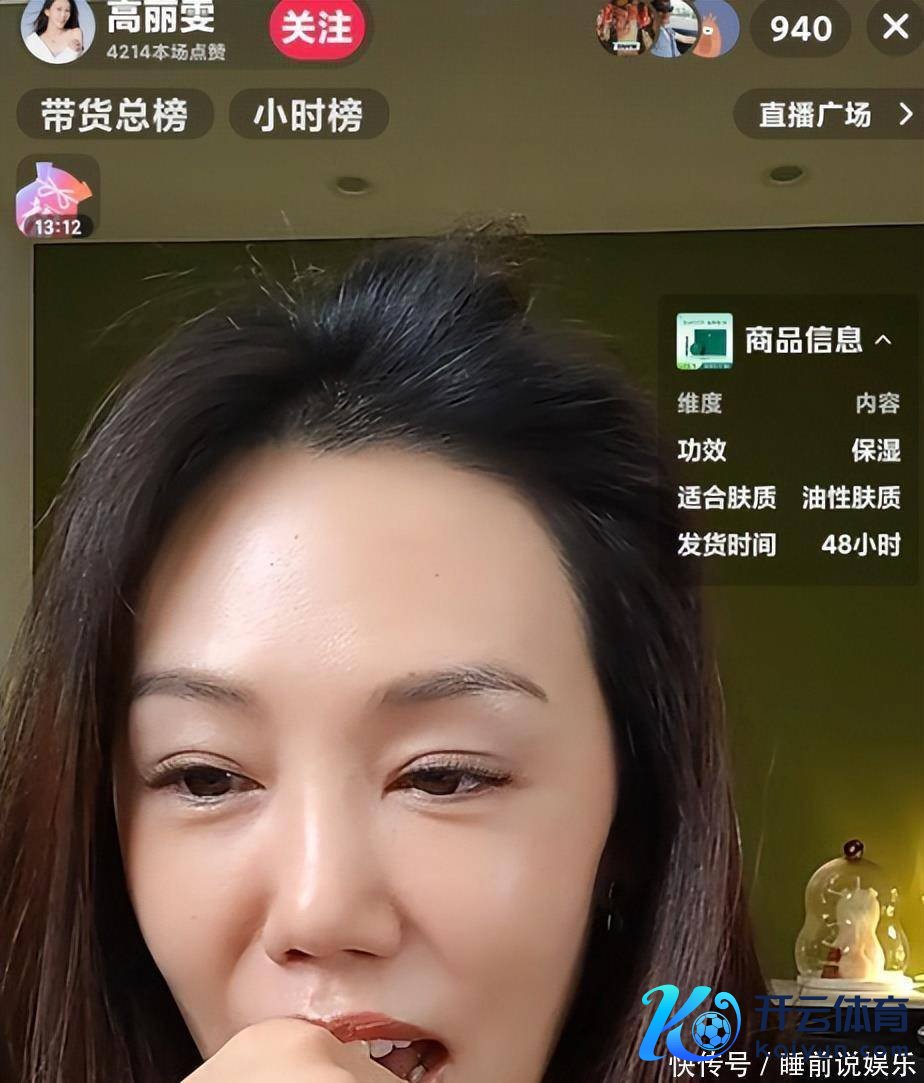Close the livestream room
The image size is (924, 1083).
coord(894,27)
